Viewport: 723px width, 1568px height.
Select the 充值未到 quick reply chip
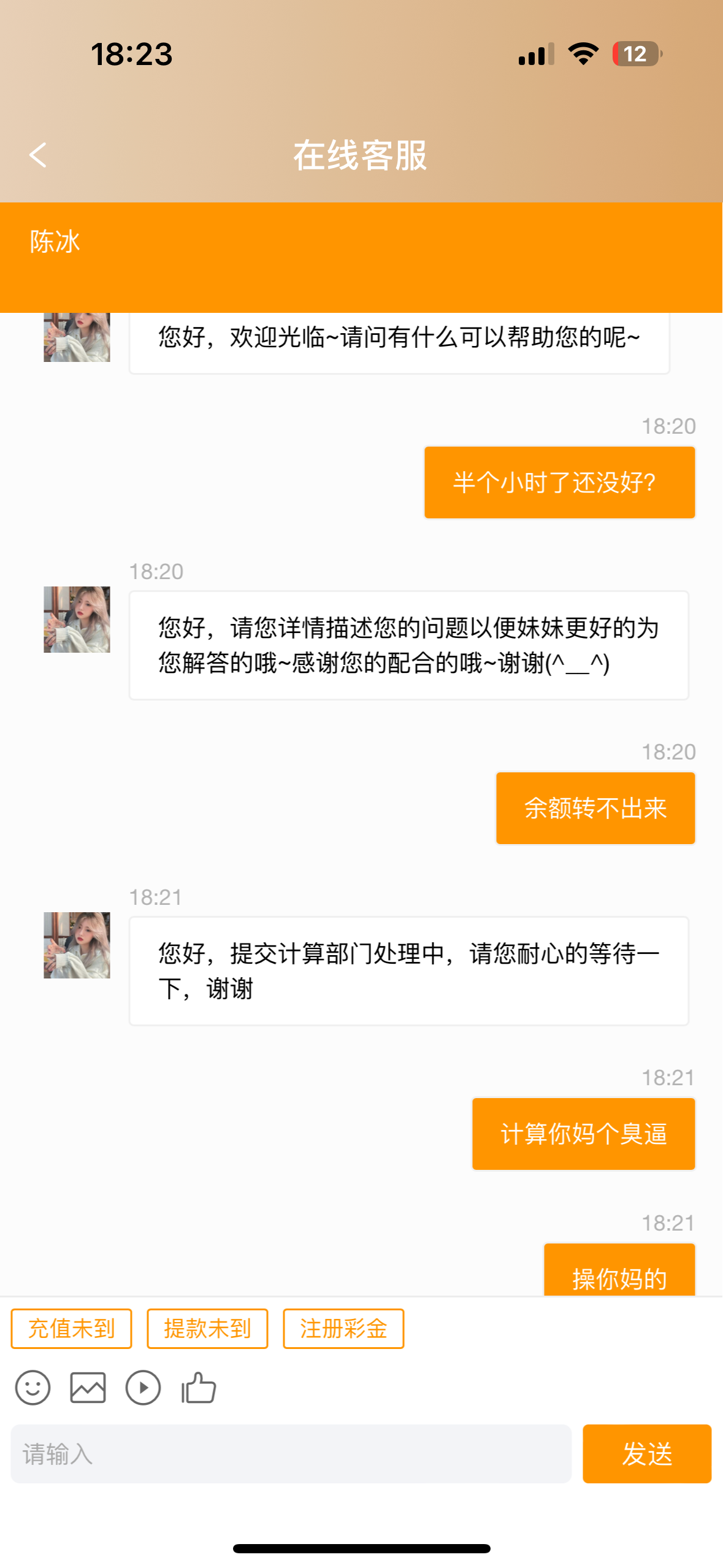tap(71, 1329)
